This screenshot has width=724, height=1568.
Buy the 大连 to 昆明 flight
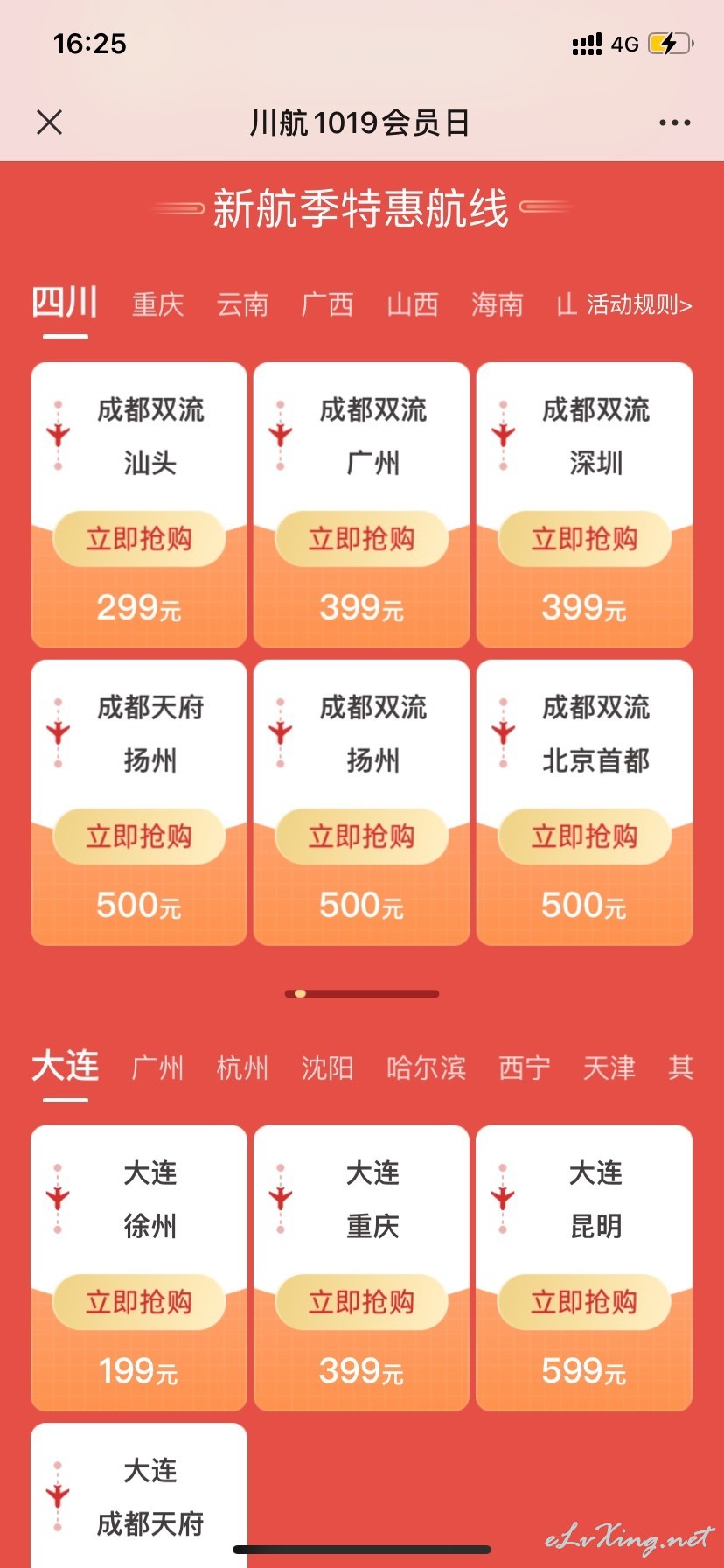coord(585,1301)
